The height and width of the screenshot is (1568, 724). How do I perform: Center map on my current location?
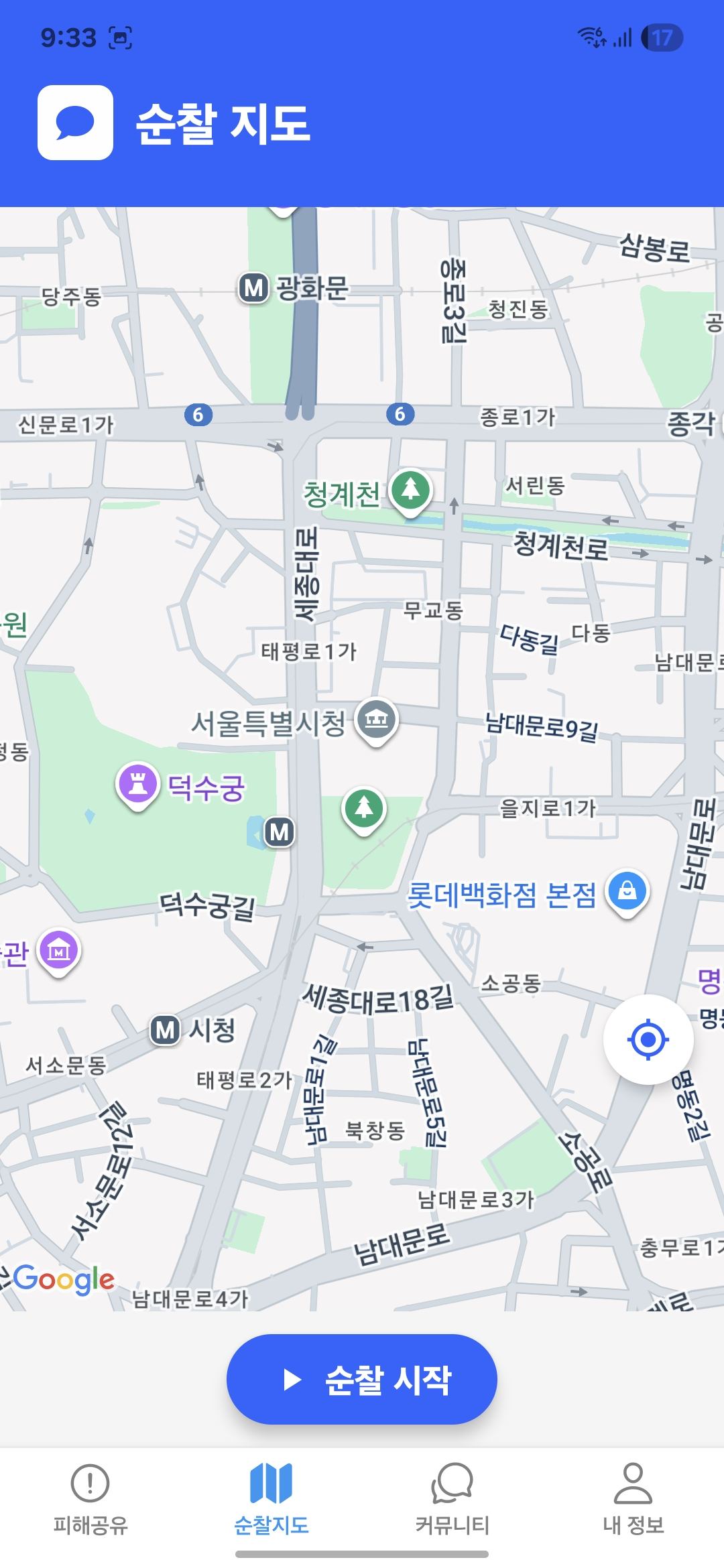coord(648,1039)
